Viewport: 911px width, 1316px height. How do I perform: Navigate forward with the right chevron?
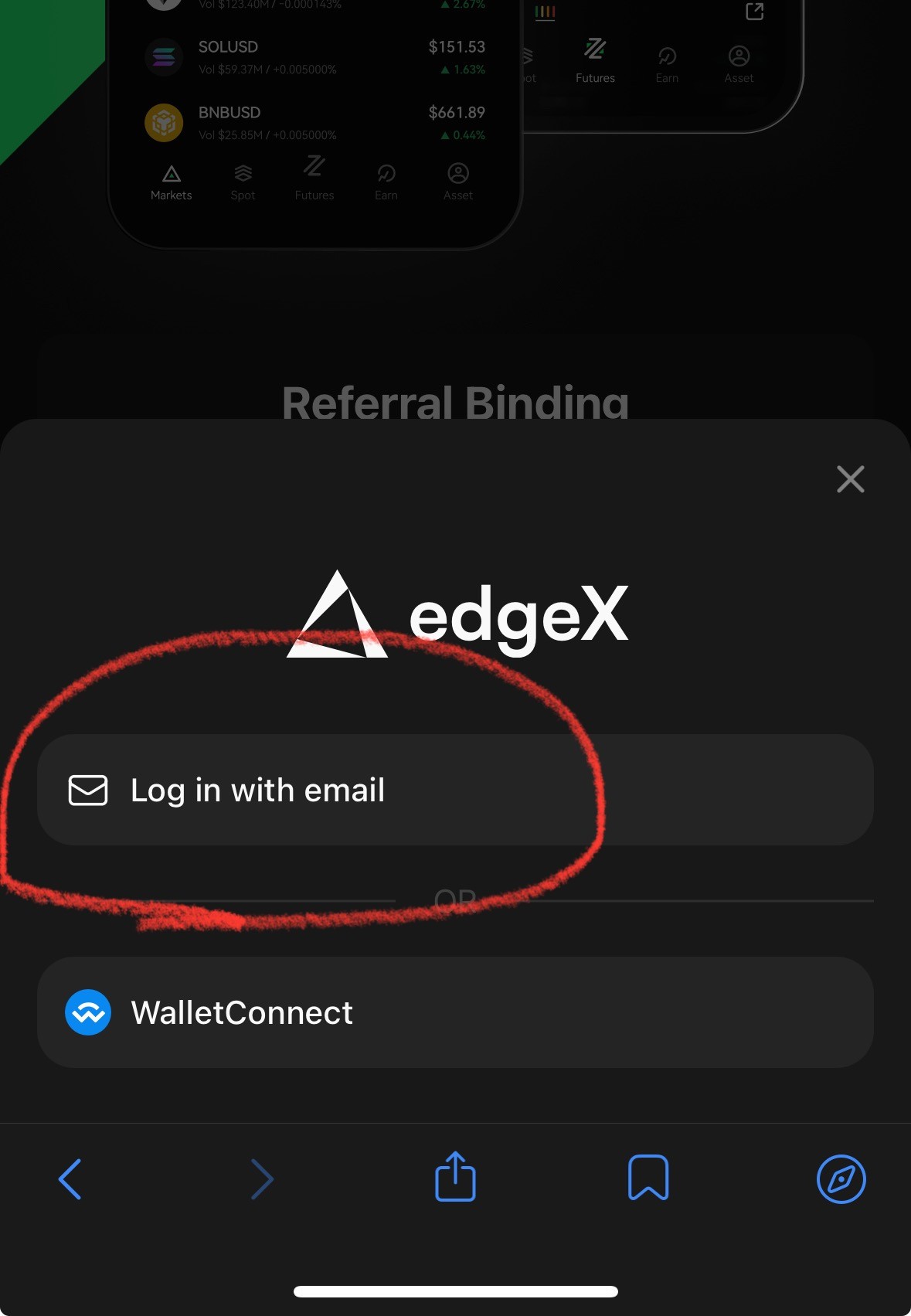(x=262, y=1179)
